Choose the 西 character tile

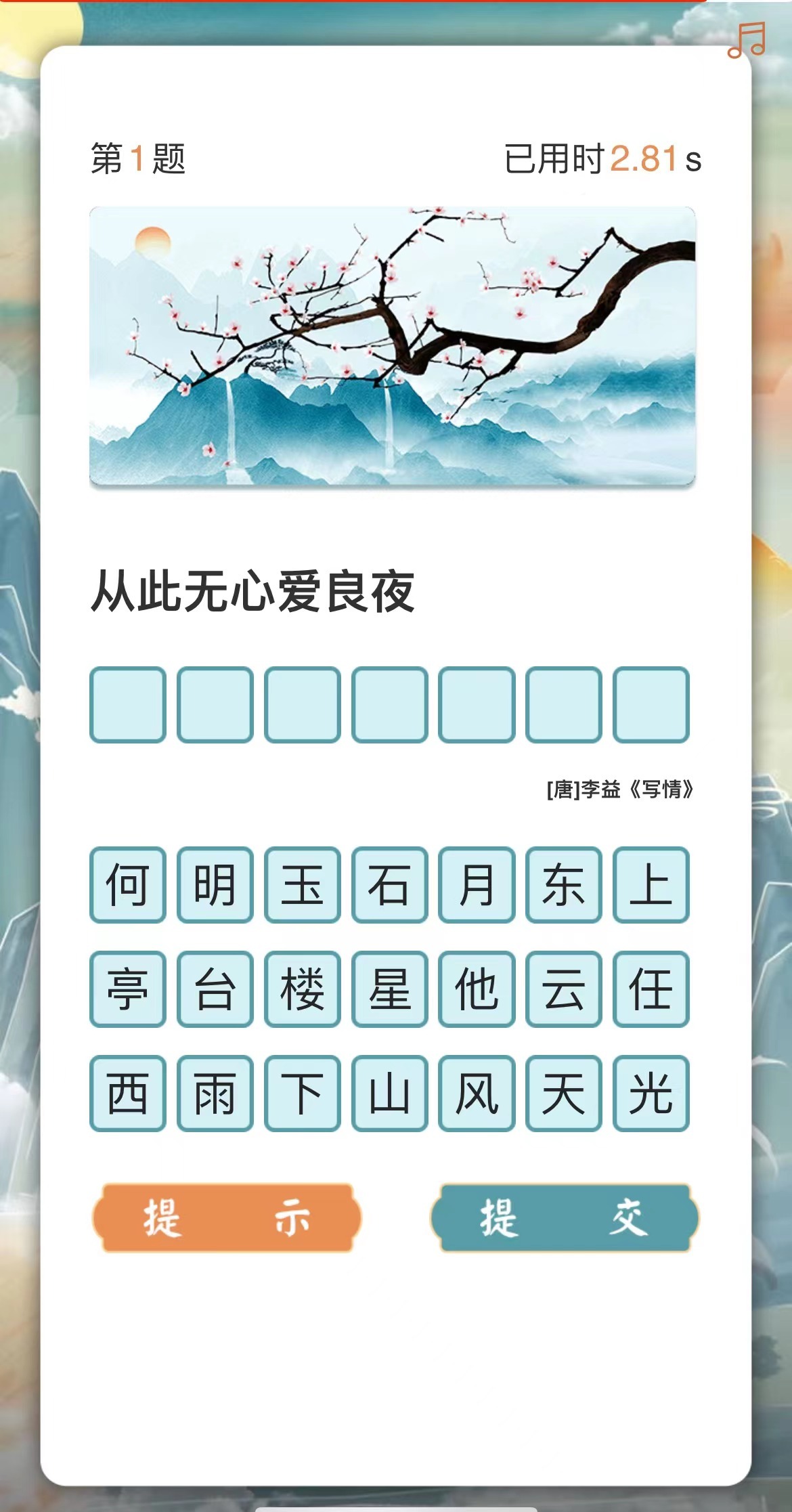pos(127,1093)
